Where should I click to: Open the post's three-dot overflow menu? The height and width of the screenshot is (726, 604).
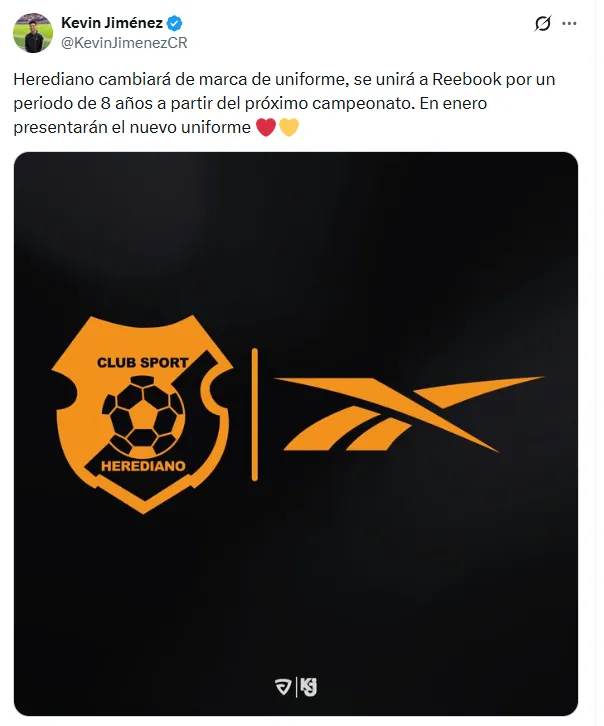click(x=570, y=23)
